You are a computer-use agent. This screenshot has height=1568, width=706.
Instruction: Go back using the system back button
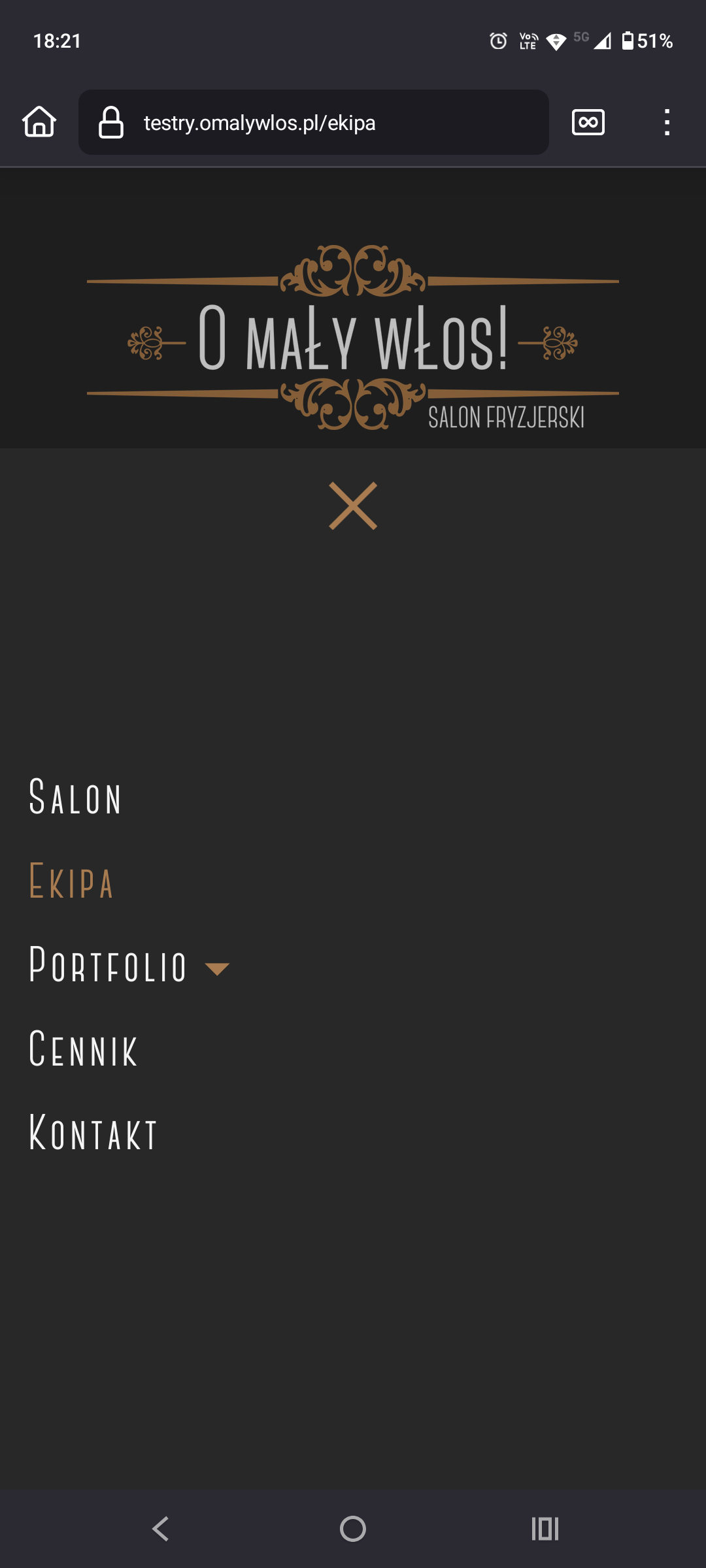tap(161, 1529)
